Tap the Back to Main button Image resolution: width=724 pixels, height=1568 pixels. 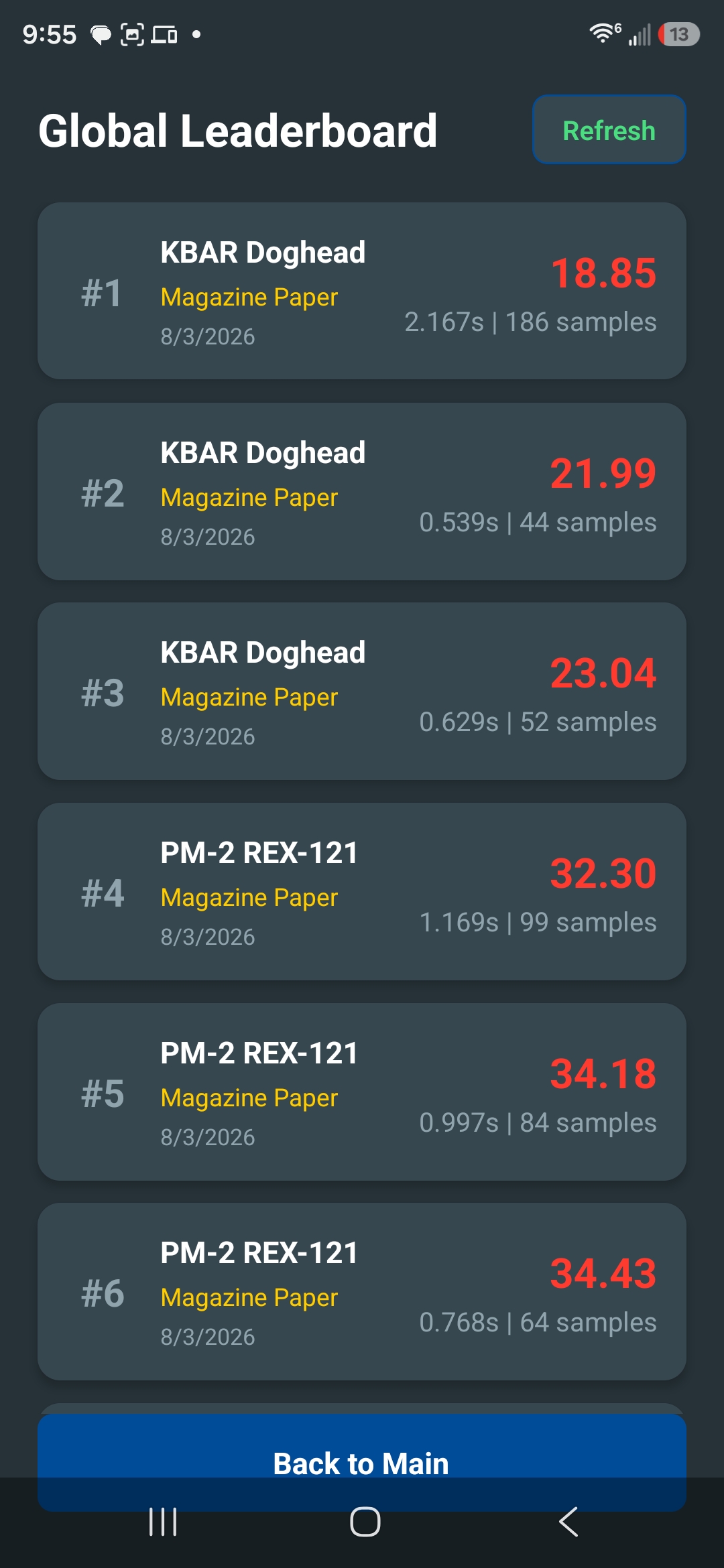[361, 1462]
